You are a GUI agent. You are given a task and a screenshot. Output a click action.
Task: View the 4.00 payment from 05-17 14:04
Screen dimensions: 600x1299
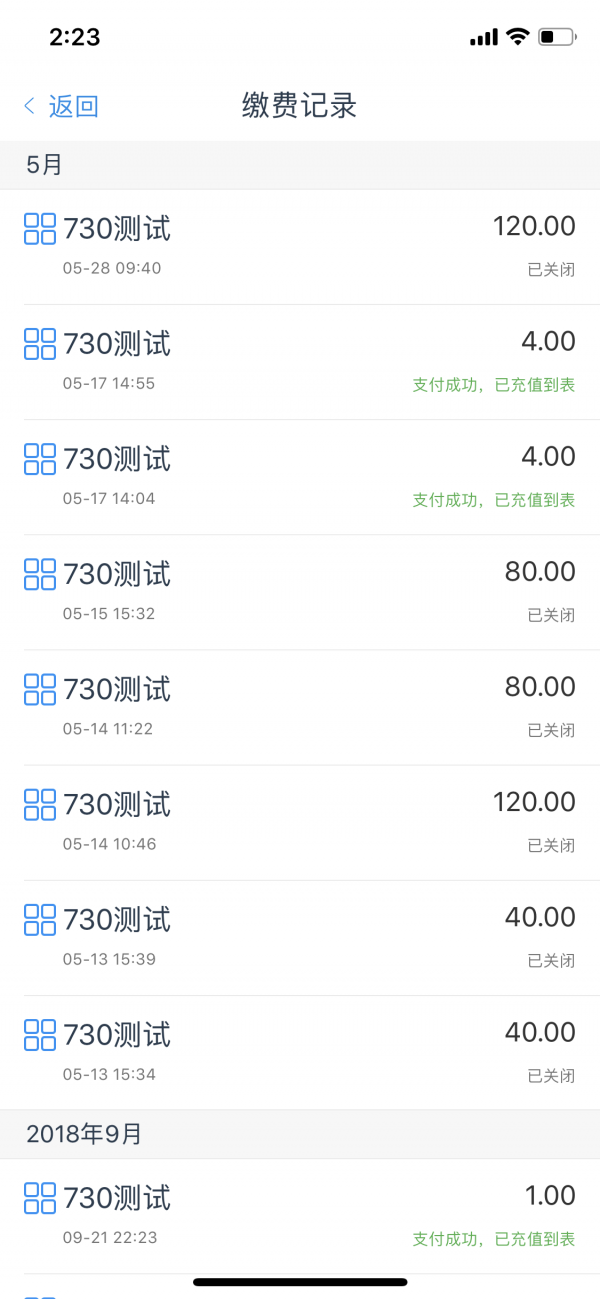300,477
